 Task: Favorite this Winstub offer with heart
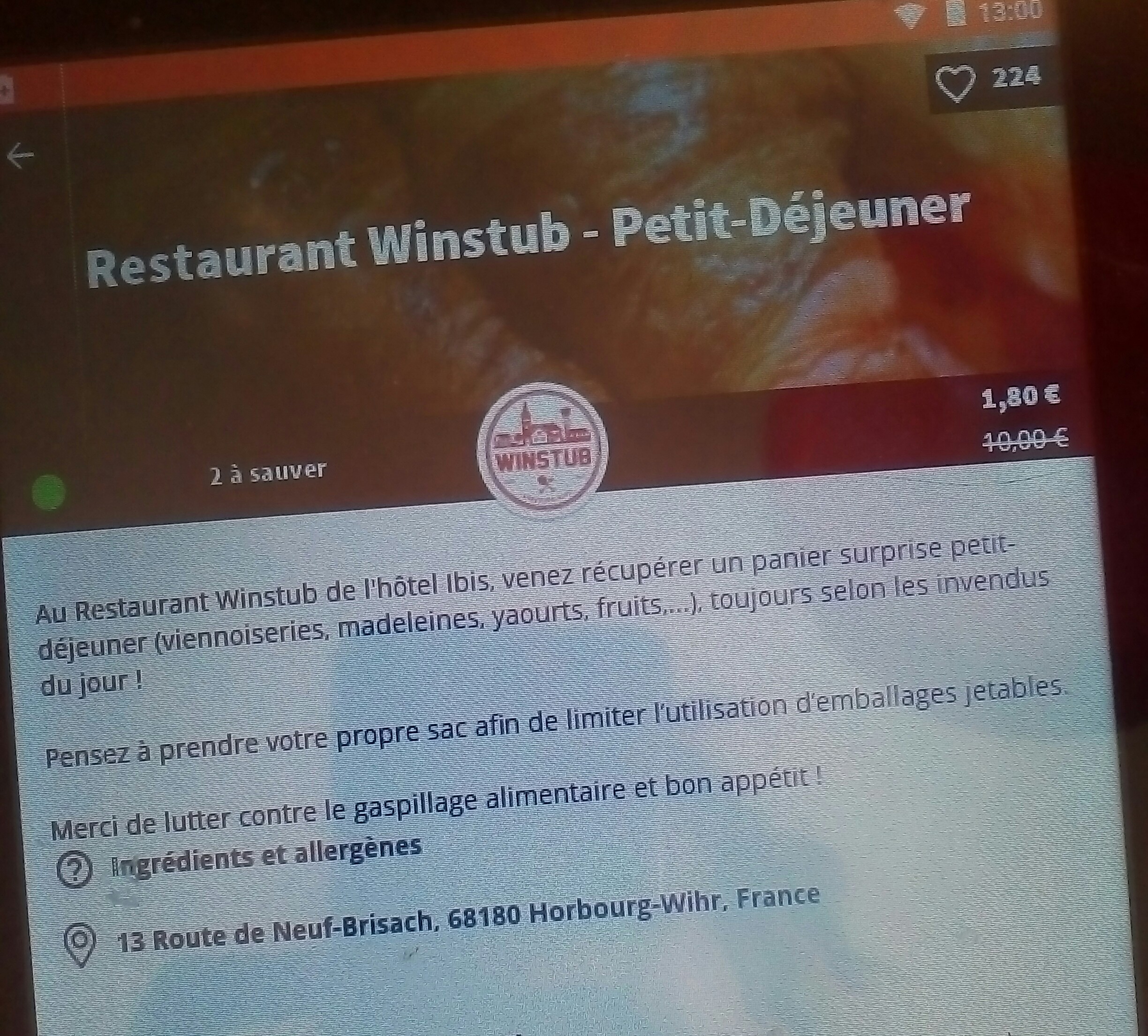957,84
